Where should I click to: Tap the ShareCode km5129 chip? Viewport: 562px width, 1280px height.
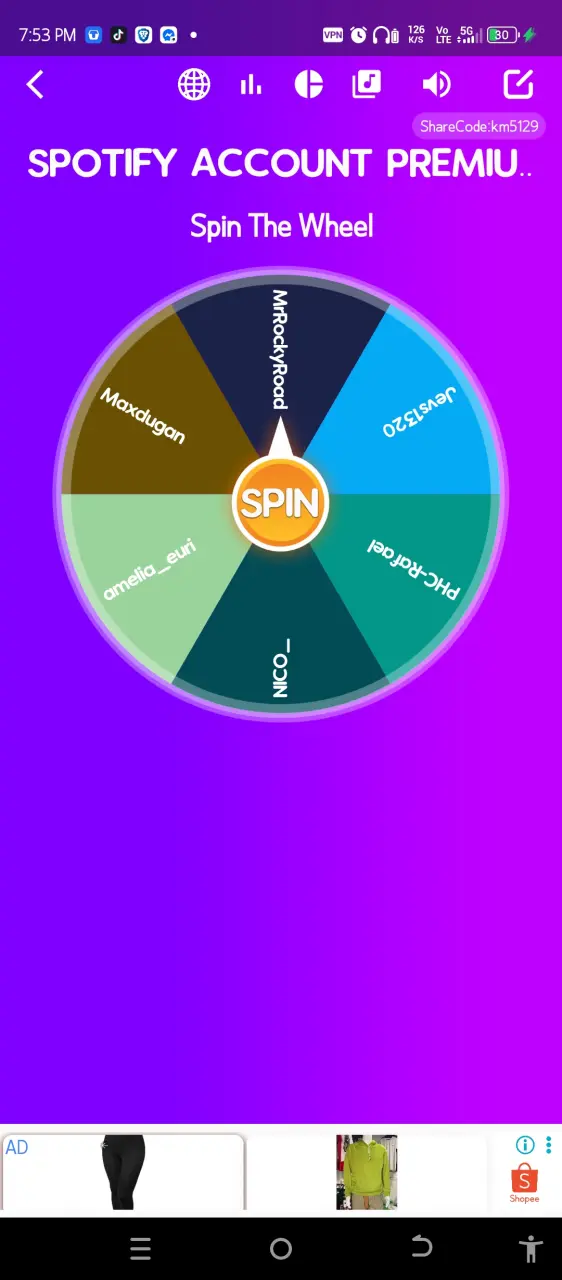pos(478,126)
